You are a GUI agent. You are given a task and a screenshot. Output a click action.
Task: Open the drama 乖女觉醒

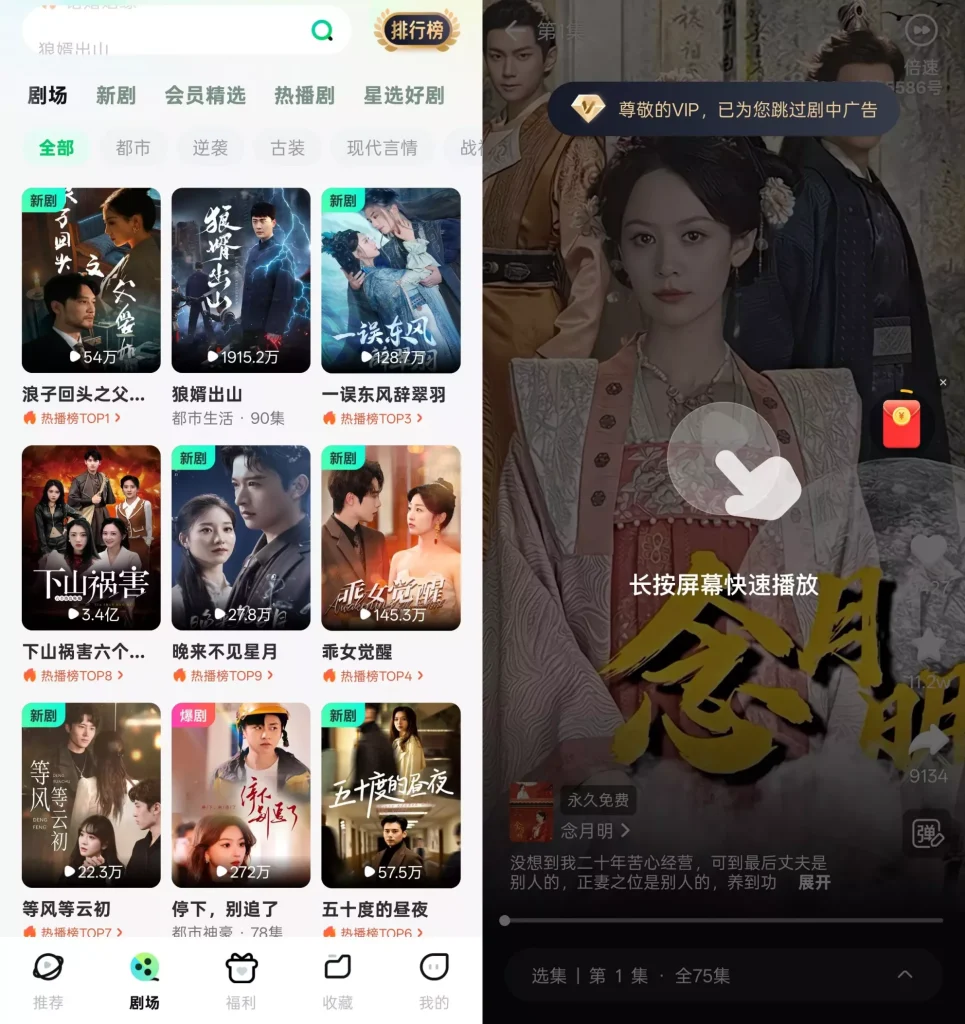[x=391, y=537]
